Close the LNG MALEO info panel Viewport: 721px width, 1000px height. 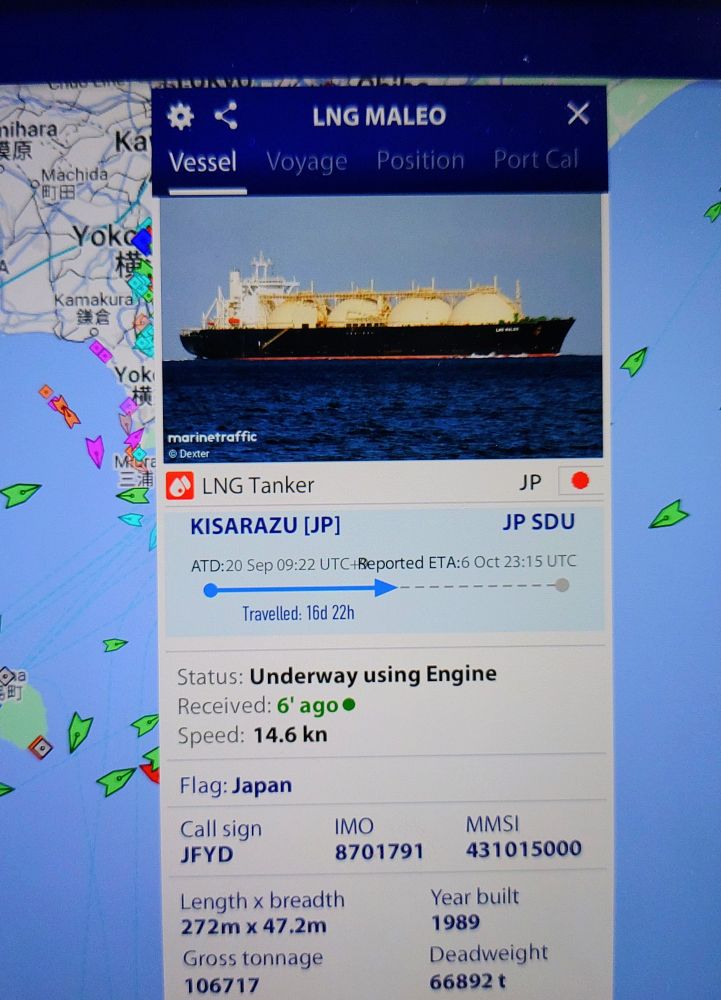pyautogui.click(x=578, y=114)
